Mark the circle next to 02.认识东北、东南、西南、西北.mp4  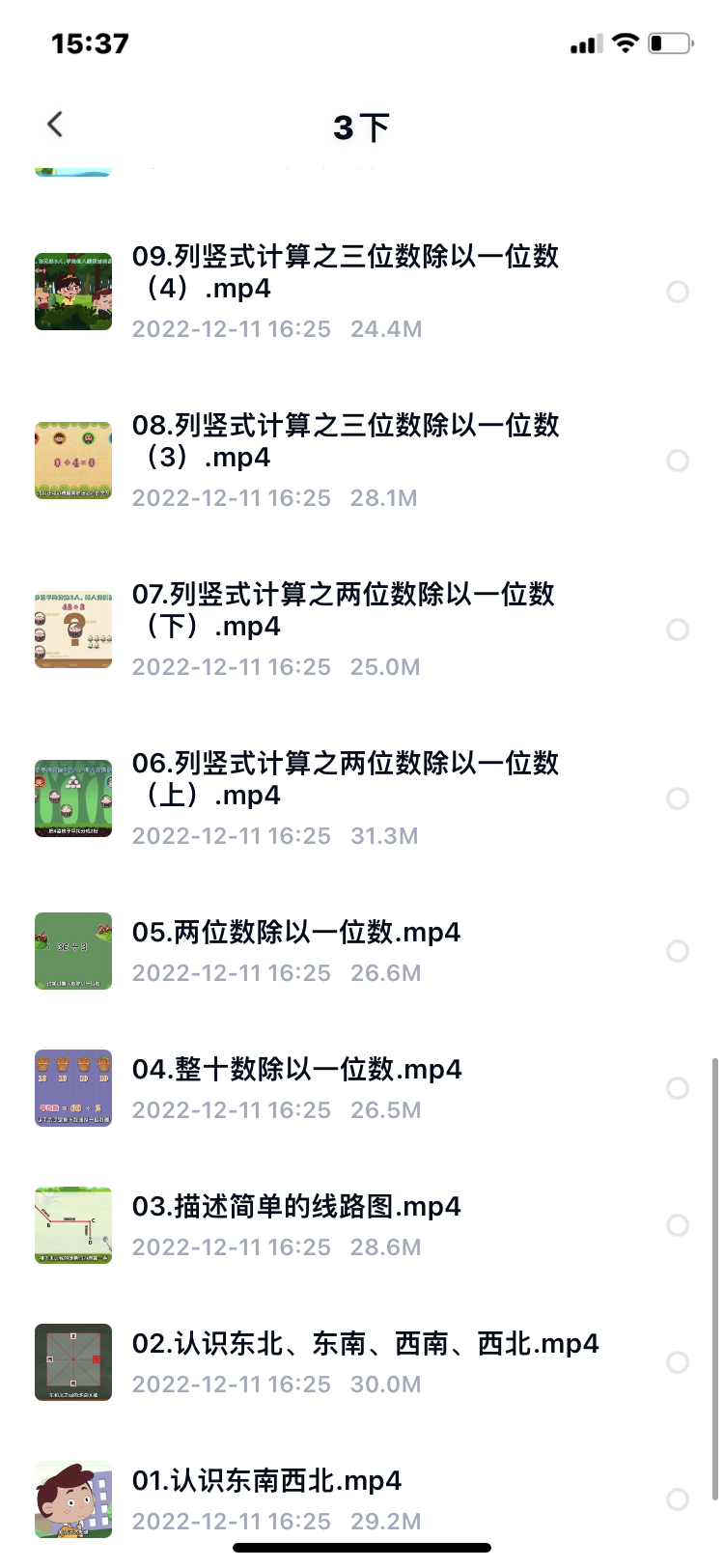pyautogui.click(x=678, y=1362)
